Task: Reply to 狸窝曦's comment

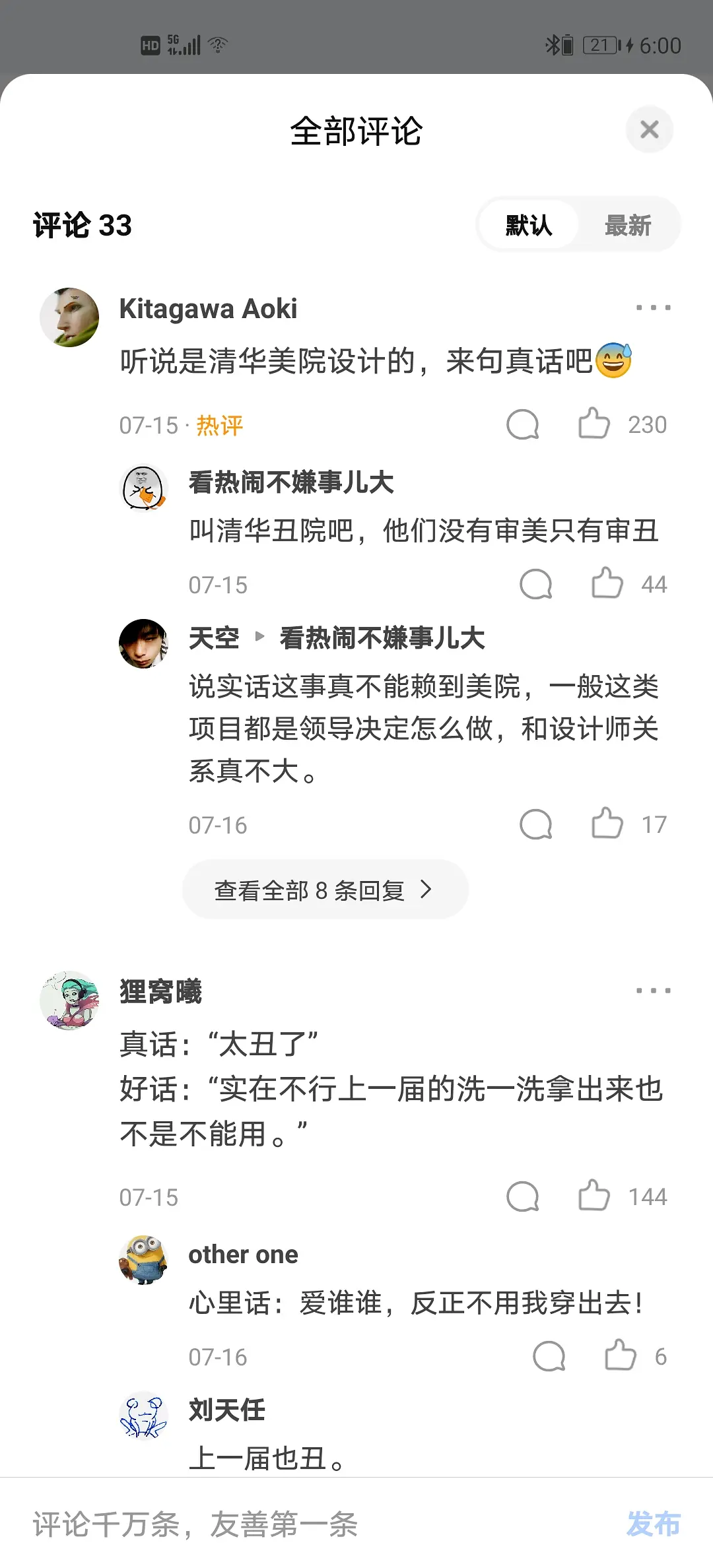Action: tap(522, 1196)
